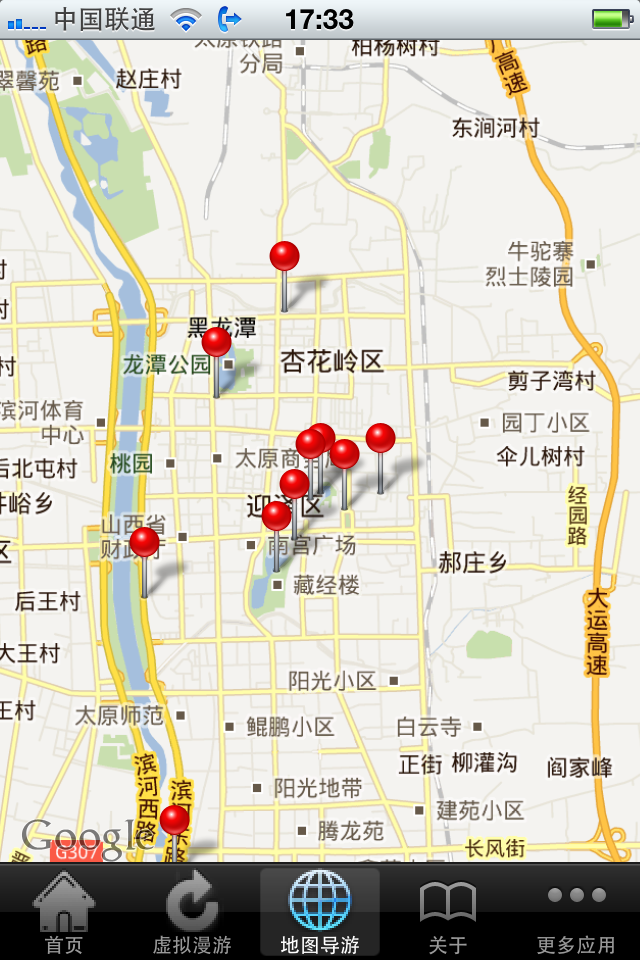Open the 更多应用 tab
The height and width of the screenshot is (960, 640).
[x=576, y=912]
